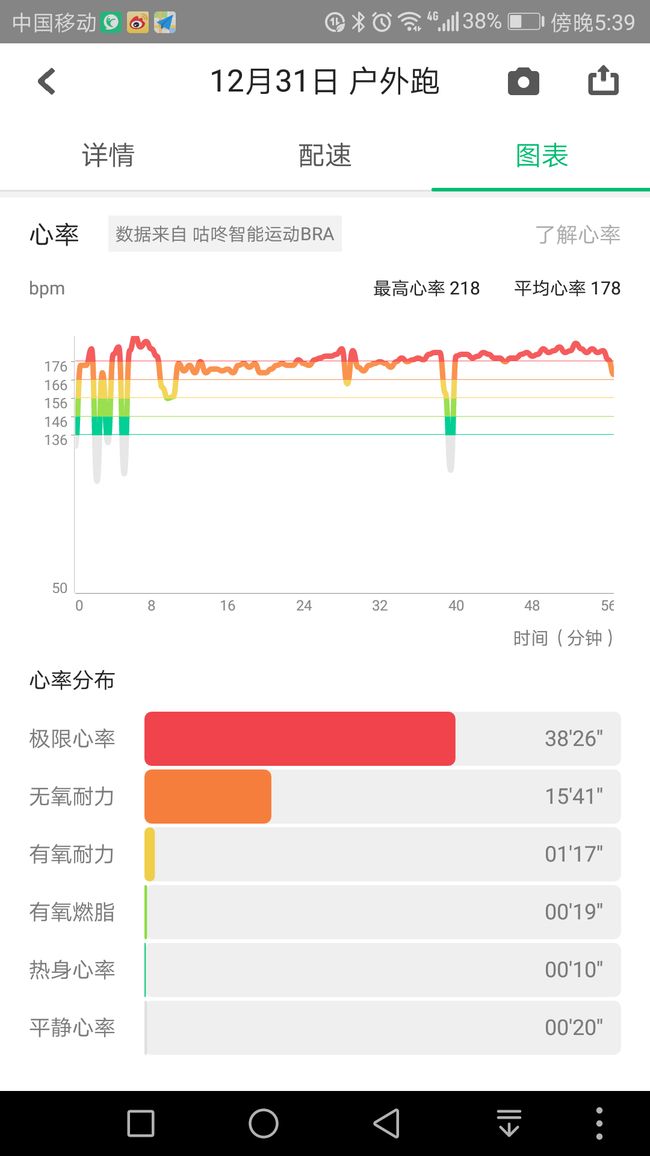
Task: Open the camera icon in header
Action: [x=523, y=81]
